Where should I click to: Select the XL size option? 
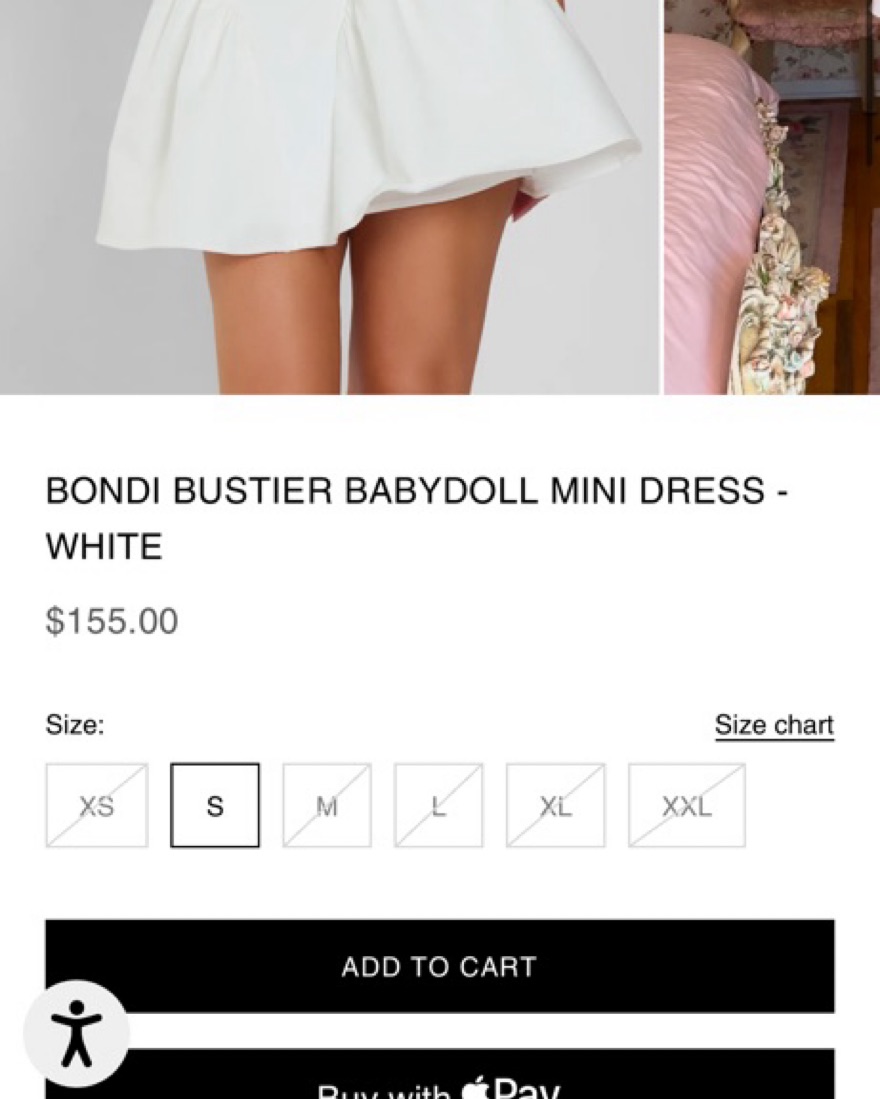pos(555,805)
